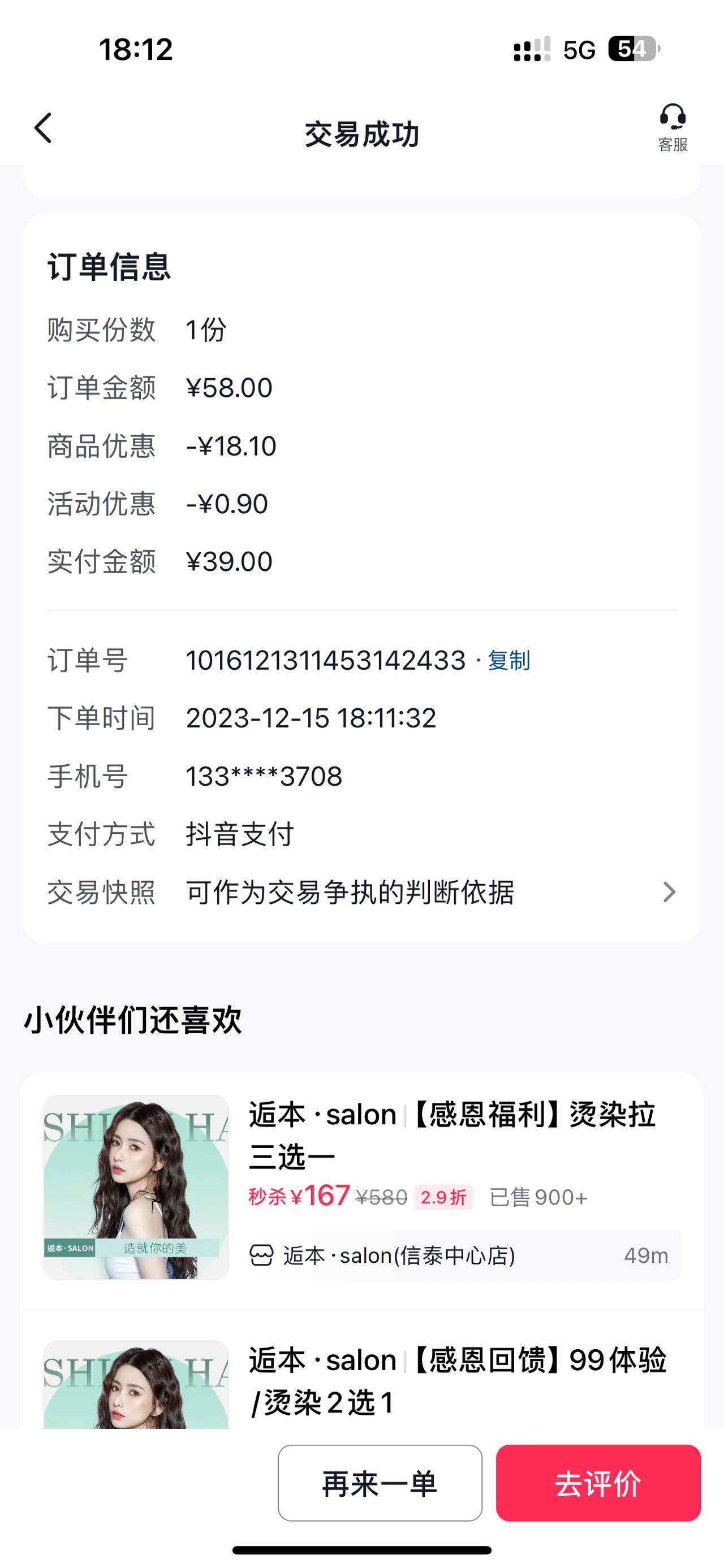The height and width of the screenshot is (1568, 724).
Task: Contact 客服 customer service
Action: click(672, 127)
